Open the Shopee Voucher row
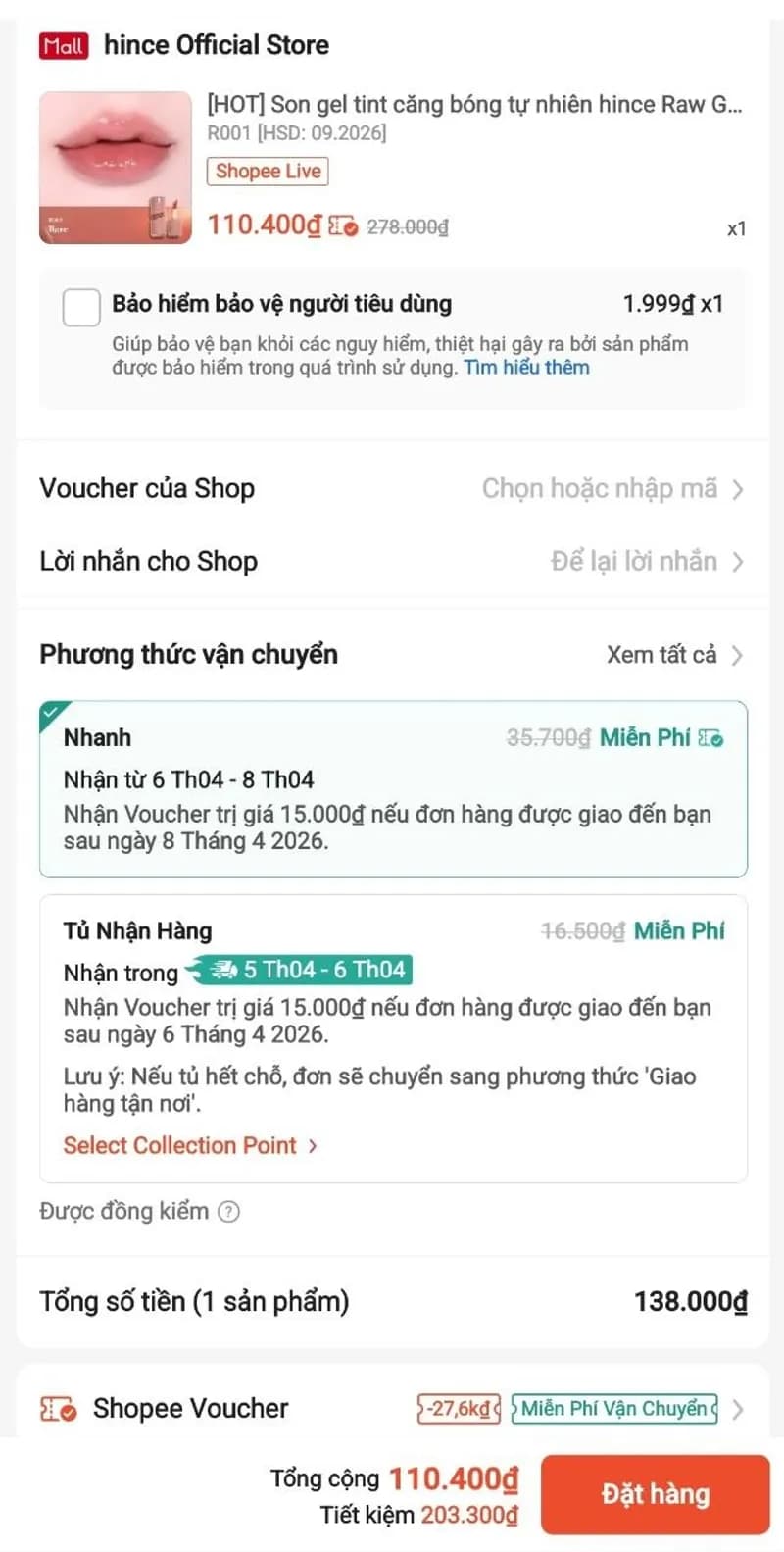The height and width of the screenshot is (1552, 784). coord(392,1409)
